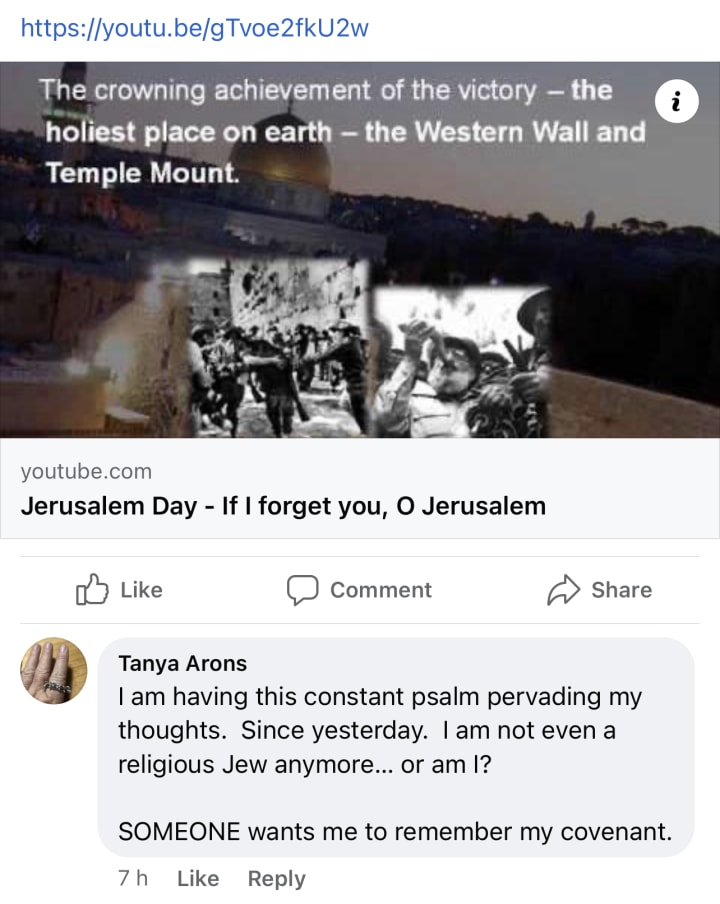The width and height of the screenshot is (720, 904).
Task: Open Tanya Arons' profile picture
Action: (54, 671)
